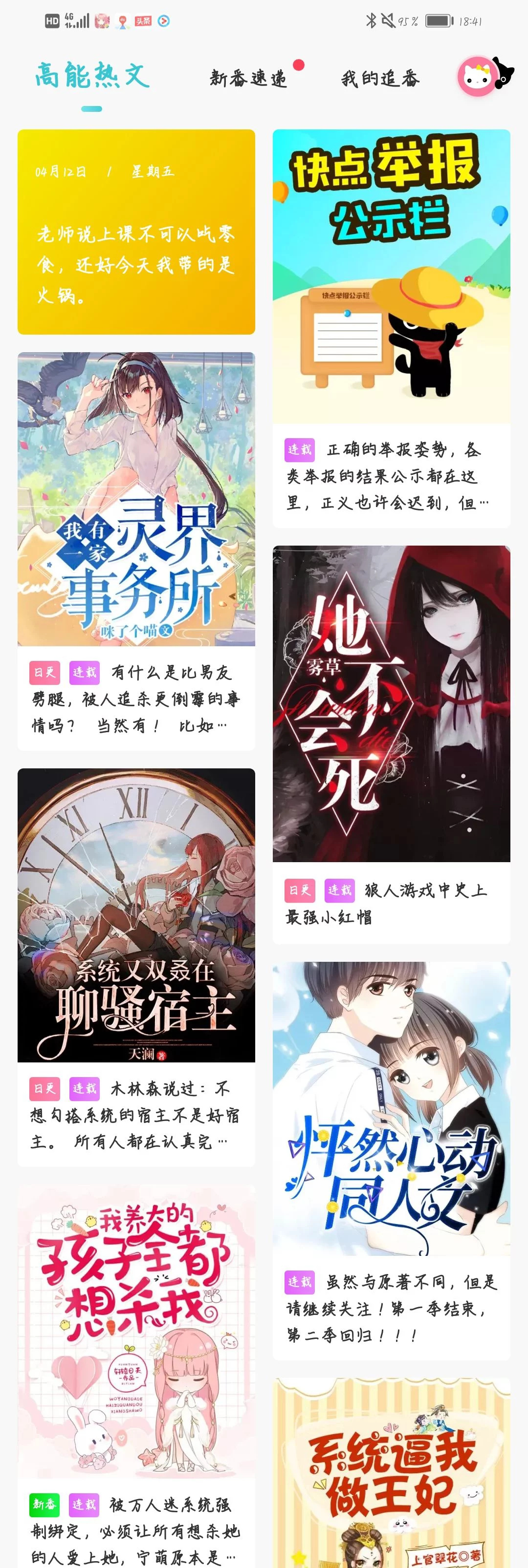528x1568 pixels.
Task: Switch to the 高能热文 tab
Action: pyautogui.click(x=92, y=77)
